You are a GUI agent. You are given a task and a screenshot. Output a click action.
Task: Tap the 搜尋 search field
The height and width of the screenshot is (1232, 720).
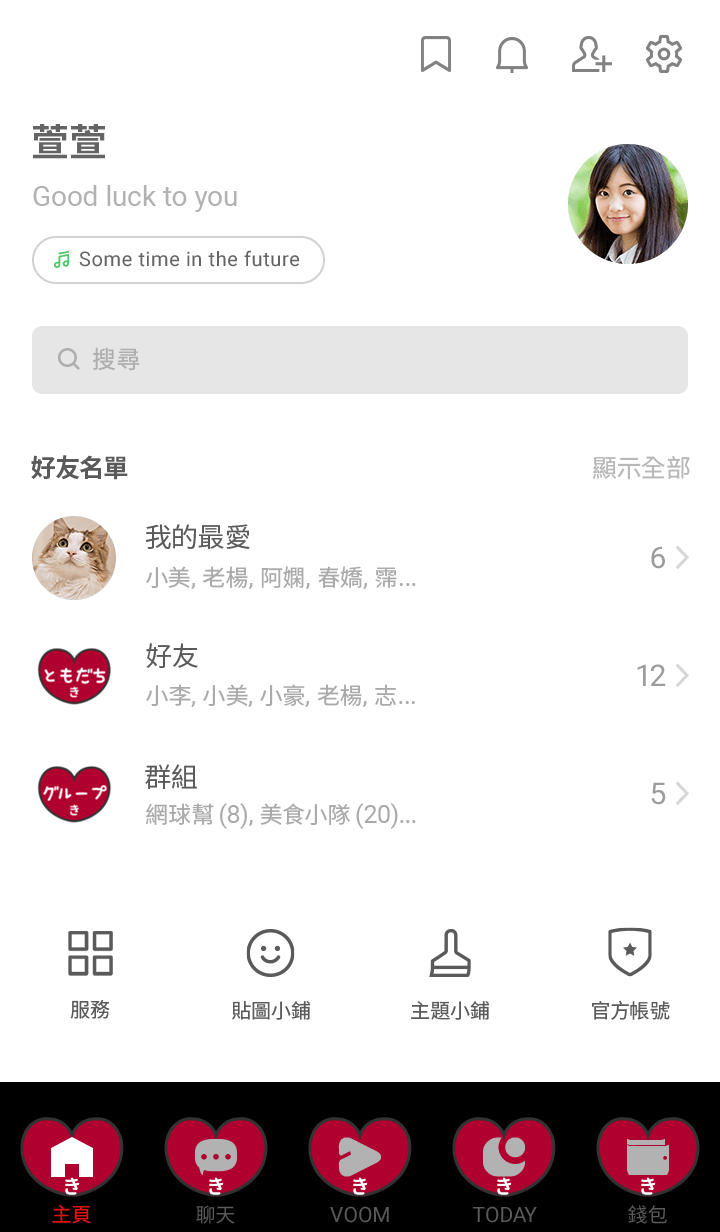pyautogui.click(x=360, y=360)
